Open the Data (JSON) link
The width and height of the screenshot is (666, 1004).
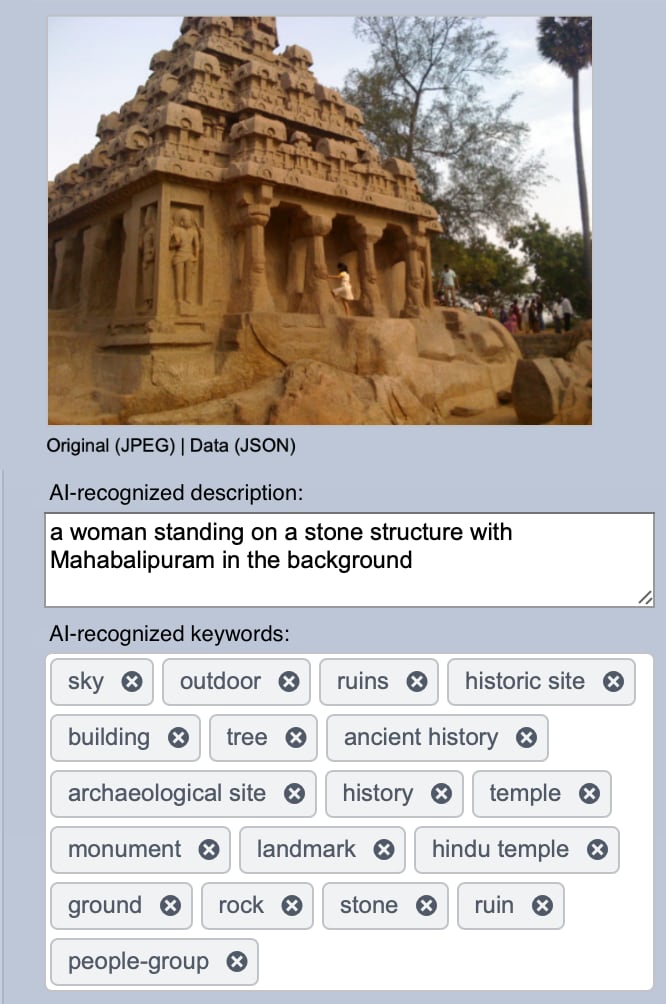point(243,446)
